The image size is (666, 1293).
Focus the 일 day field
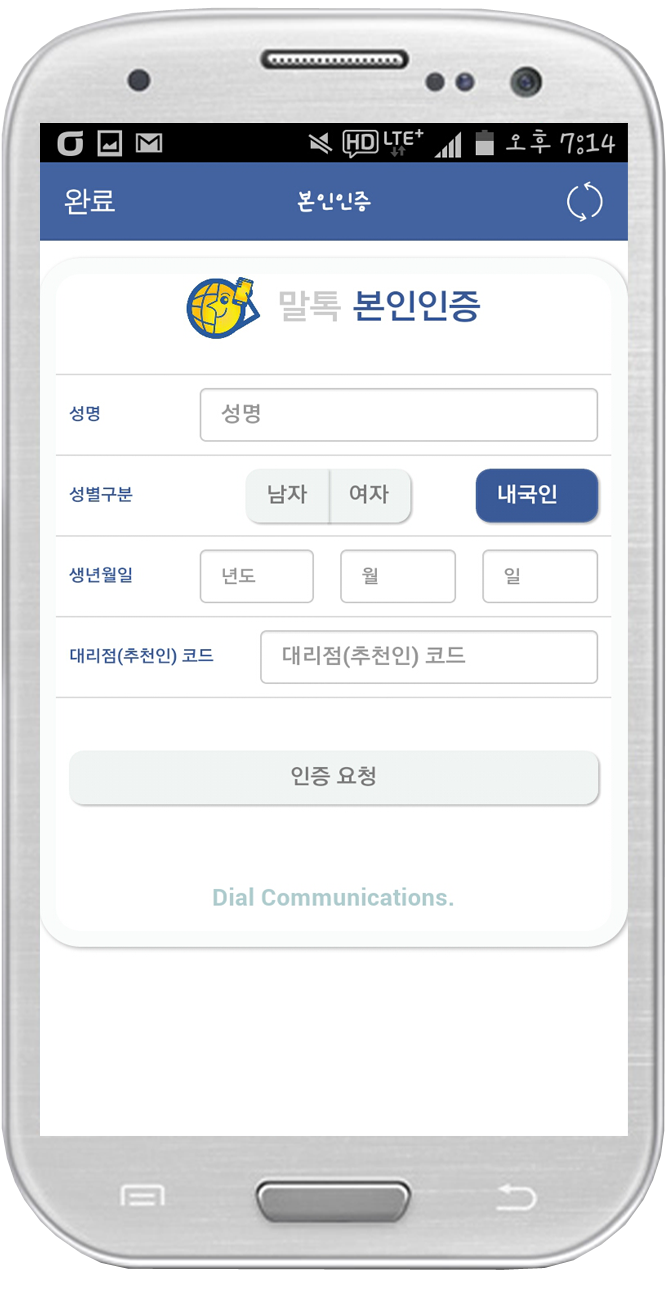click(540, 576)
